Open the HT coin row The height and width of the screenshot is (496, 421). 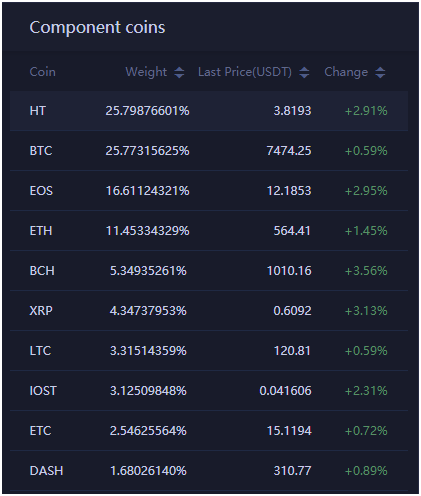pos(209,111)
